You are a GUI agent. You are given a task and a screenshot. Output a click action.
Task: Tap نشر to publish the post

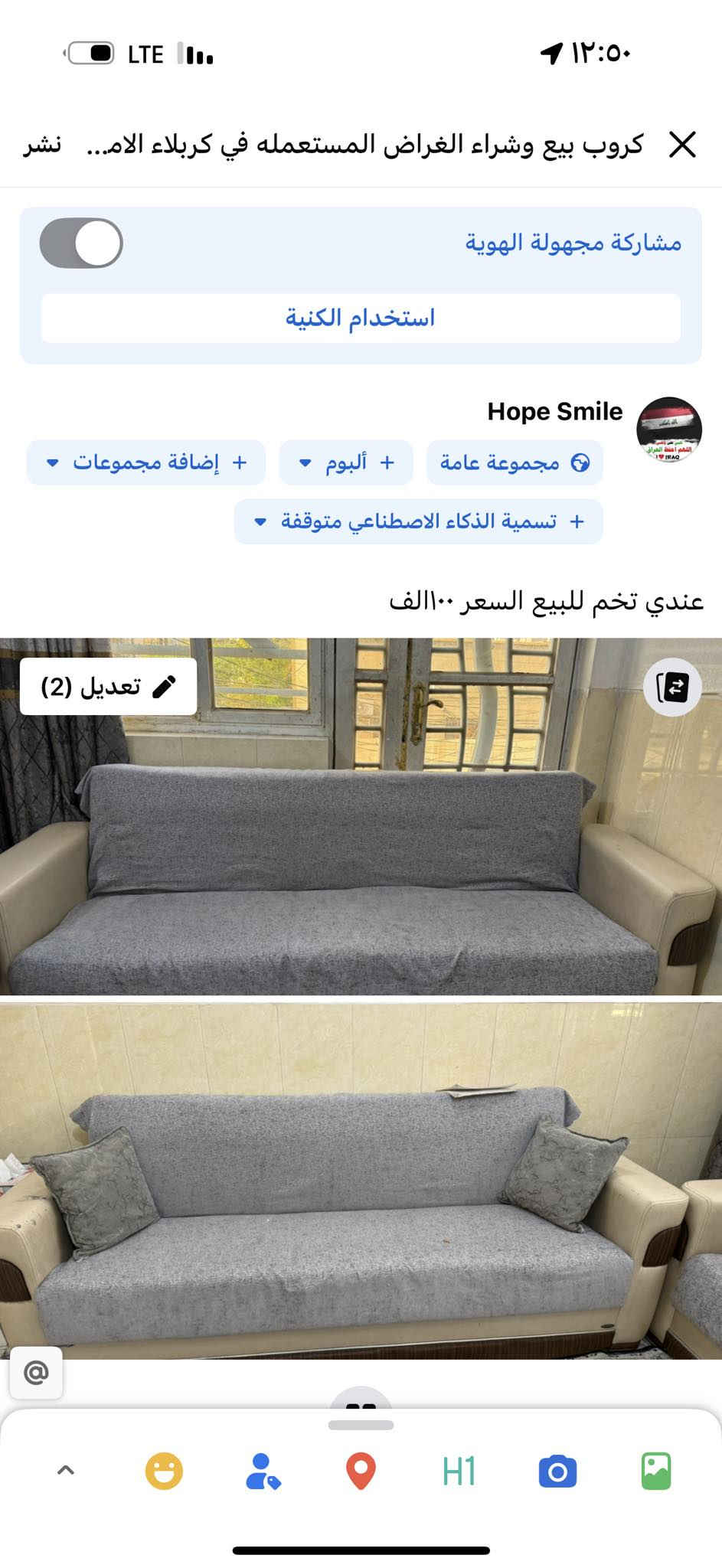(x=42, y=144)
